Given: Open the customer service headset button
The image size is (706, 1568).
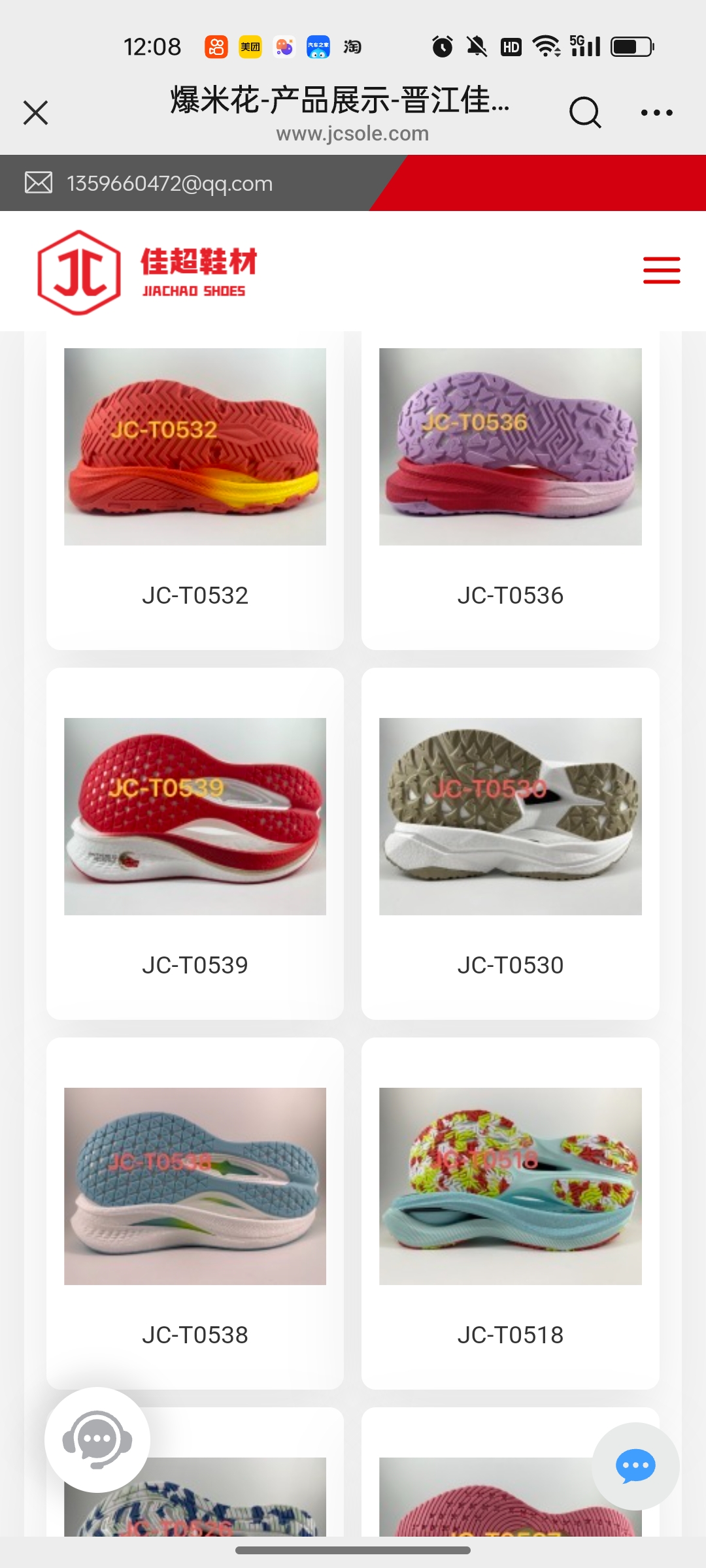Looking at the screenshot, I should click(97, 1440).
